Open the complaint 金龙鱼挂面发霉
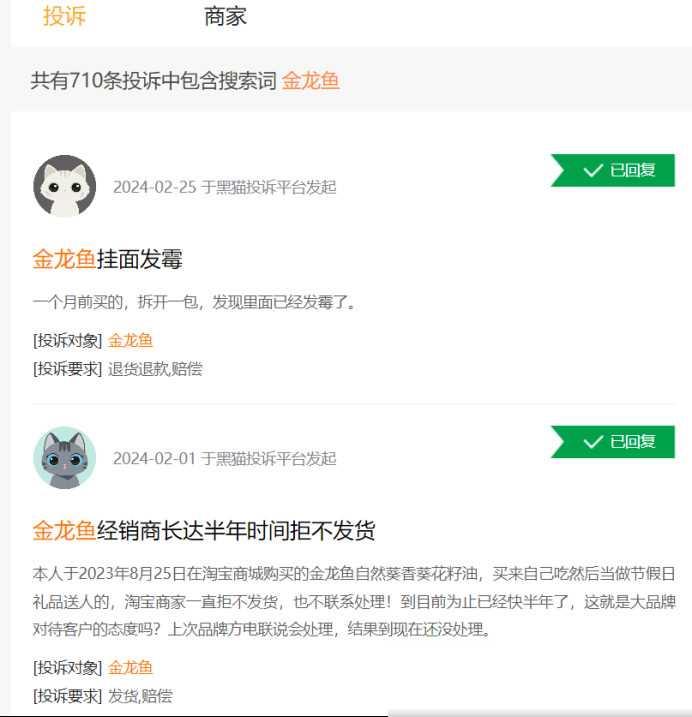Screen dimensions: 692x717 pos(108,260)
